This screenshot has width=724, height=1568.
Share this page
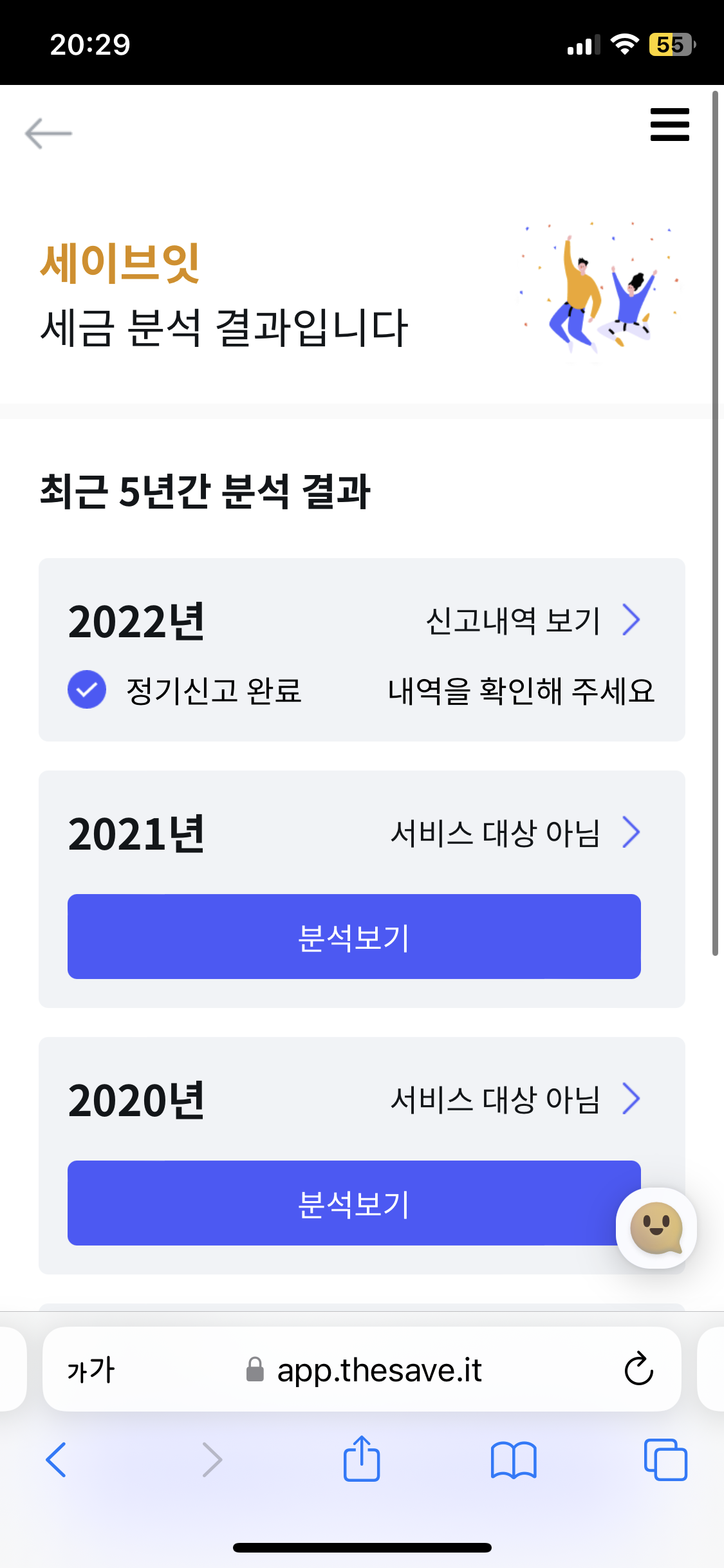pos(362,1458)
